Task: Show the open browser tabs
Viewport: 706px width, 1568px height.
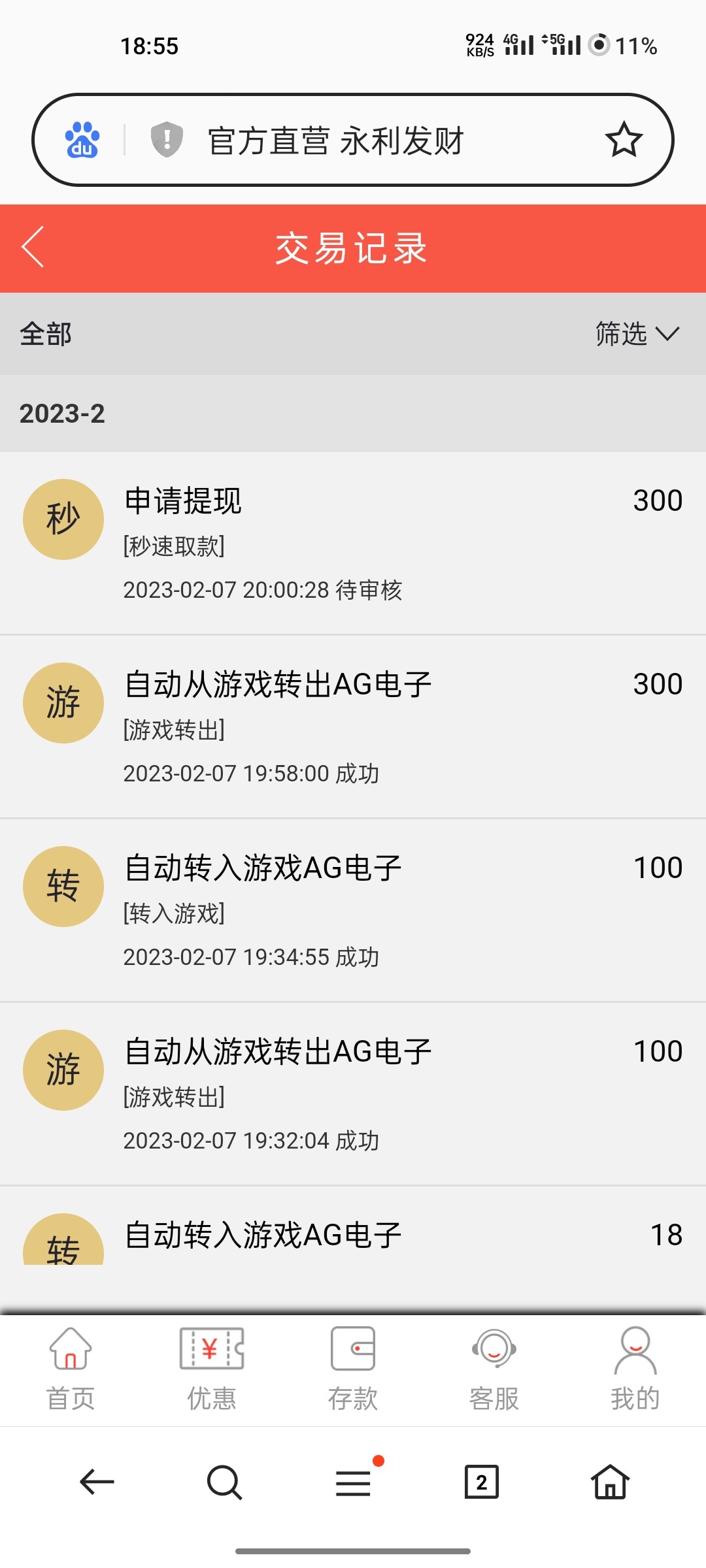Action: point(481,1482)
